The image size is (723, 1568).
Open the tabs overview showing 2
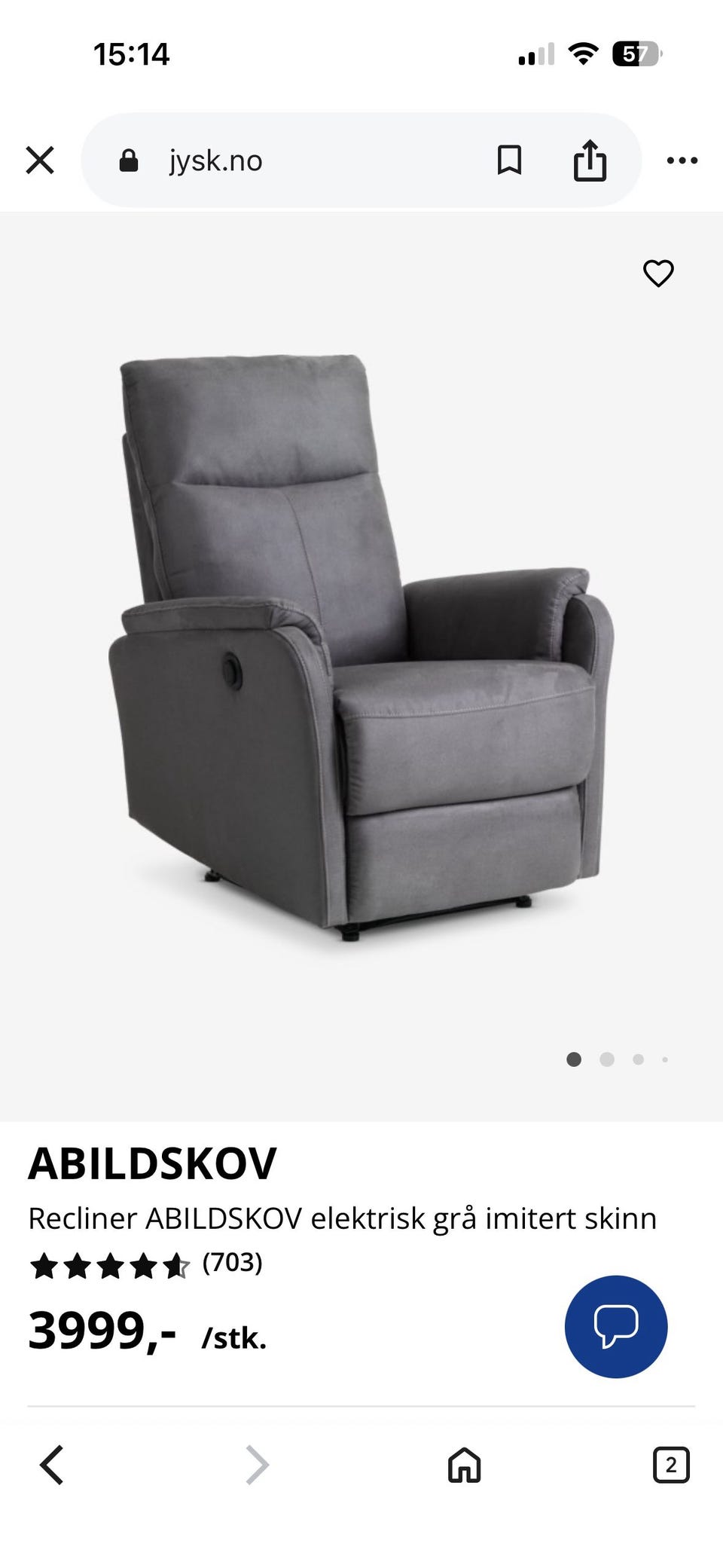point(671,1465)
